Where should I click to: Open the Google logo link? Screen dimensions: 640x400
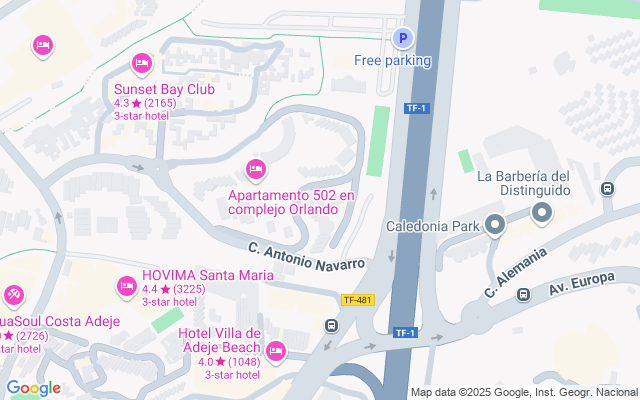tap(33, 388)
